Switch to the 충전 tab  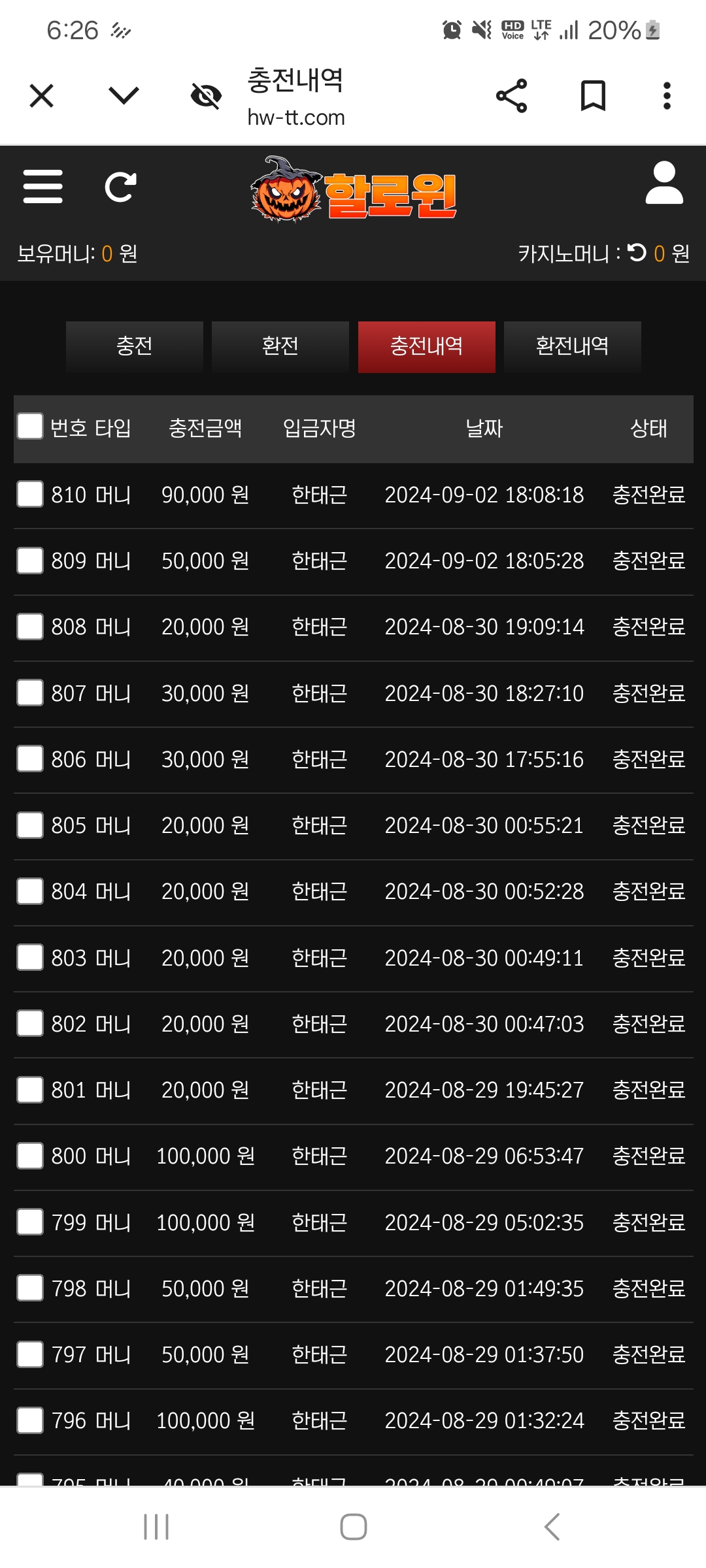pyautogui.click(x=135, y=346)
